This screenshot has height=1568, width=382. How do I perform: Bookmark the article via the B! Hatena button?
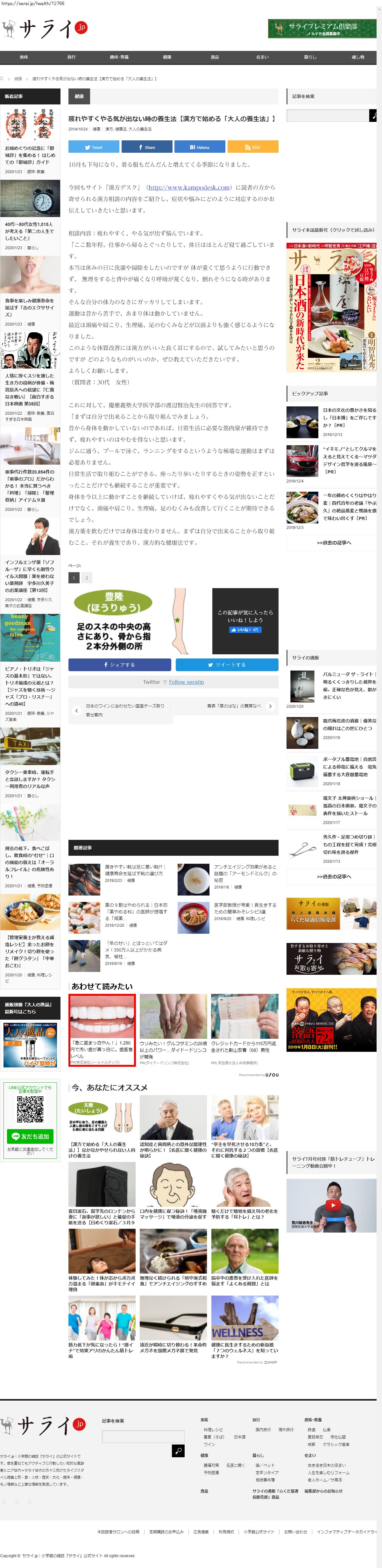(199, 147)
